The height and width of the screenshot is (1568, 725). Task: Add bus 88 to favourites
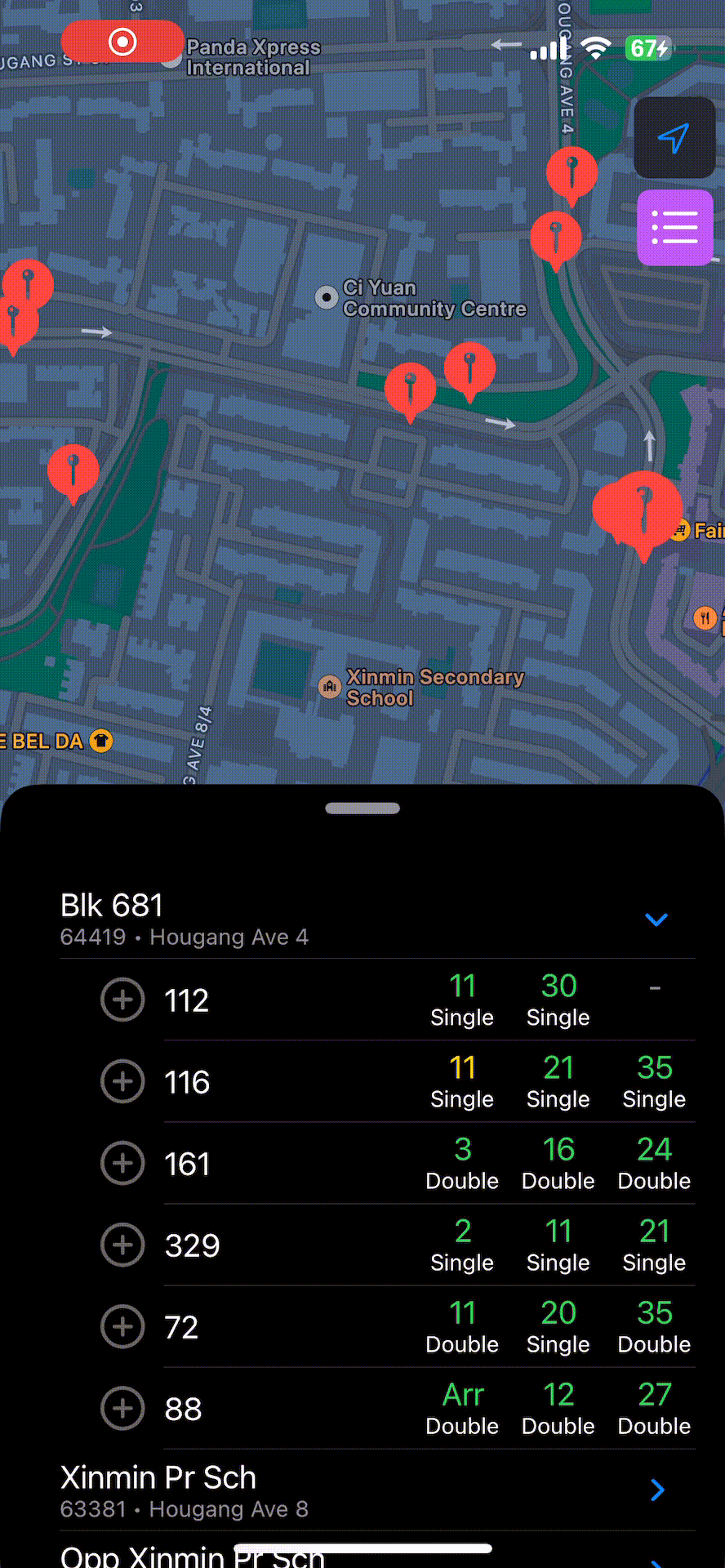(122, 1408)
